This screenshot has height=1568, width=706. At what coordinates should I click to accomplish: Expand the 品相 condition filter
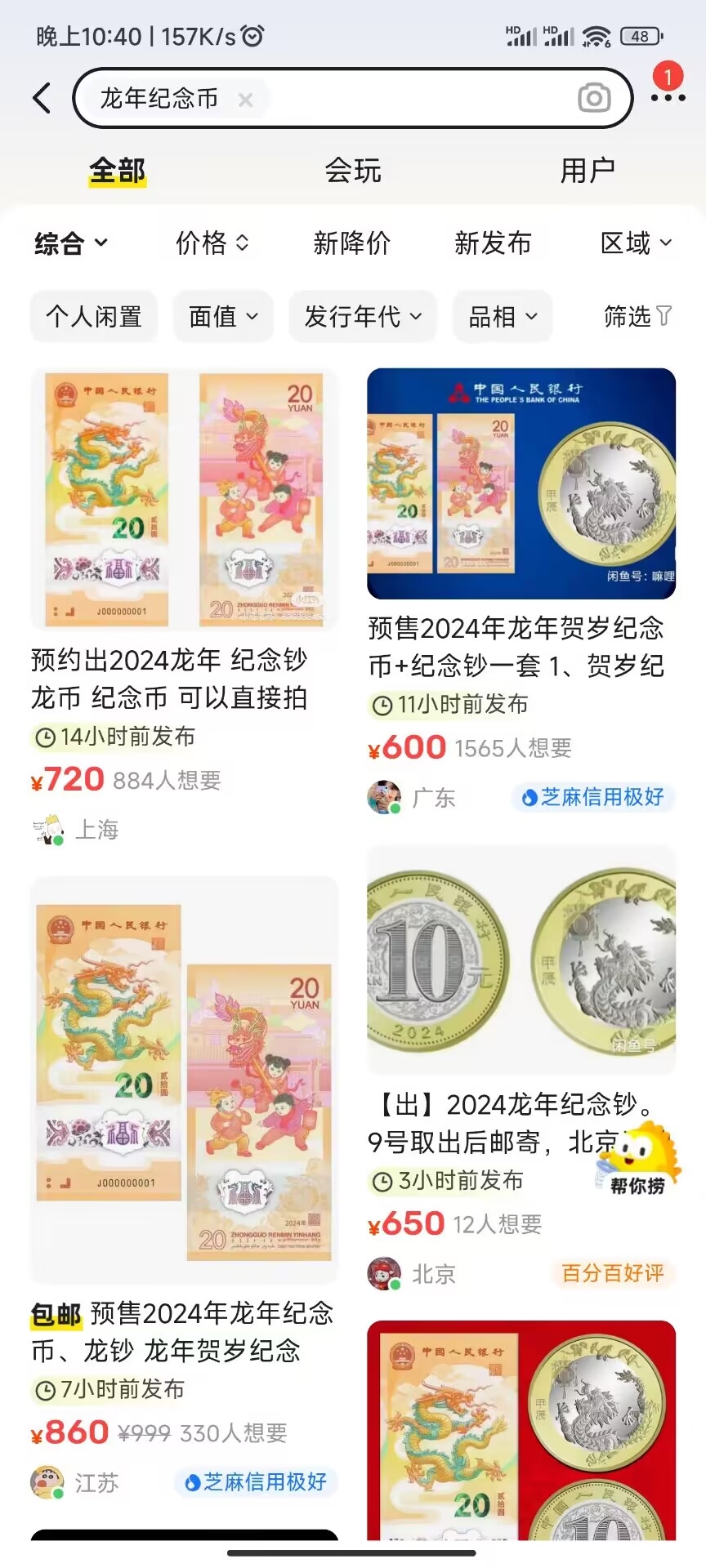(x=503, y=316)
